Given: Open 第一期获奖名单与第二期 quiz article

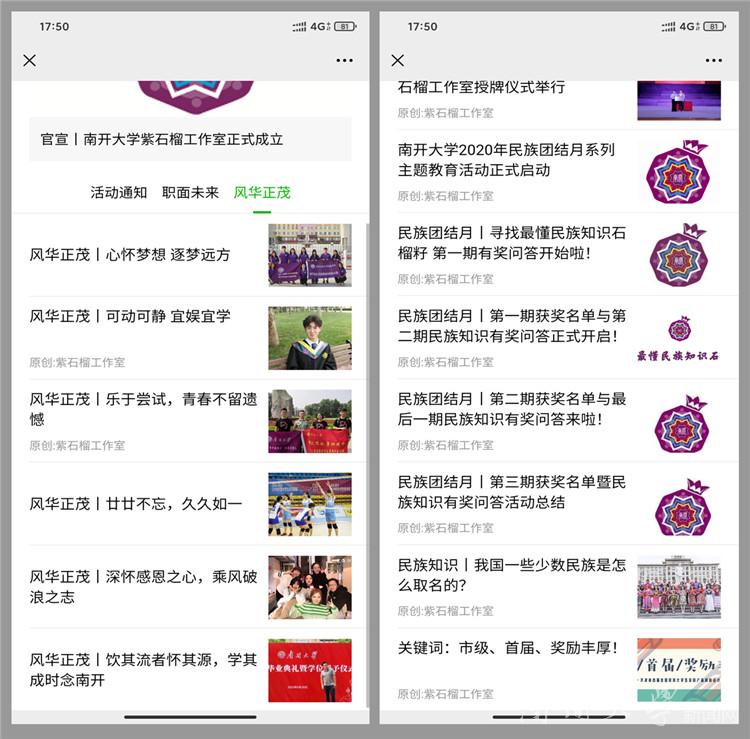Looking at the screenshot, I should click(512, 326).
